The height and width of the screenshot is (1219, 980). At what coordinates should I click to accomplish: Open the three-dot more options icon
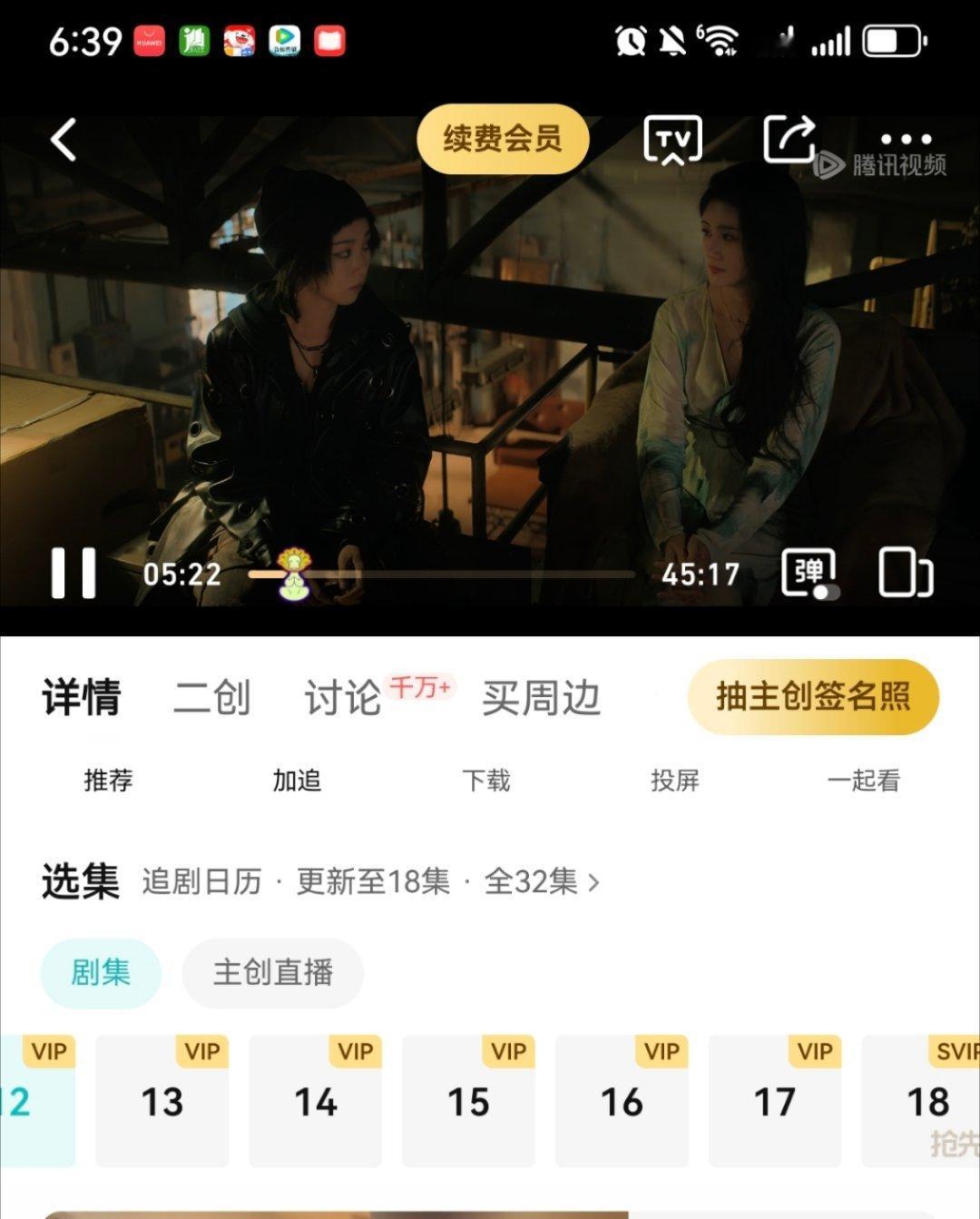click(x=905, y=139)
